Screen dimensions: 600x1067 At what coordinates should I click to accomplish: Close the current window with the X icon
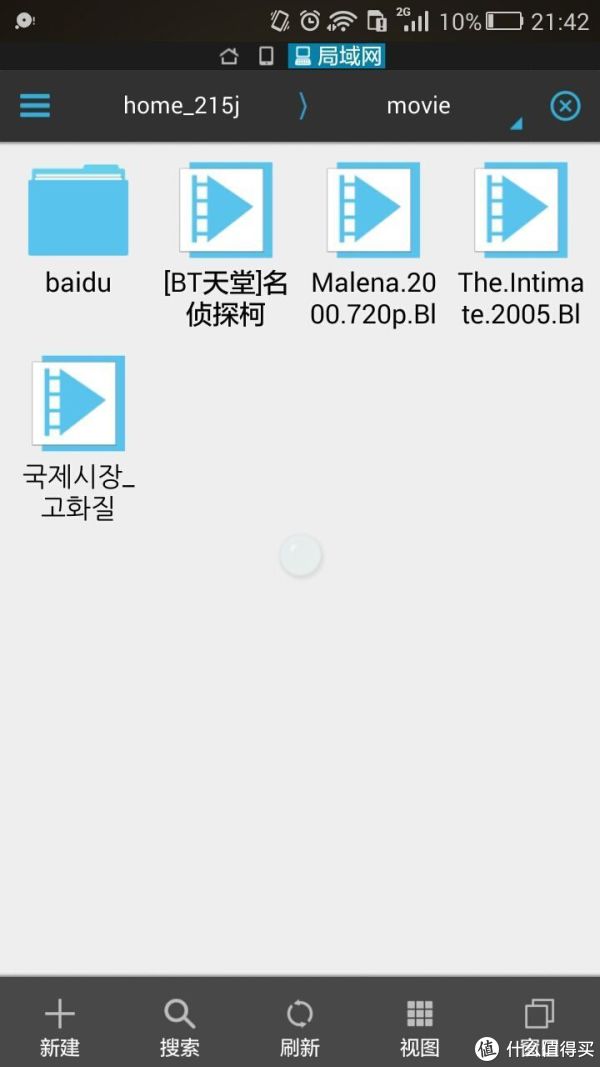pyautogui.click(x=565, y=106)
